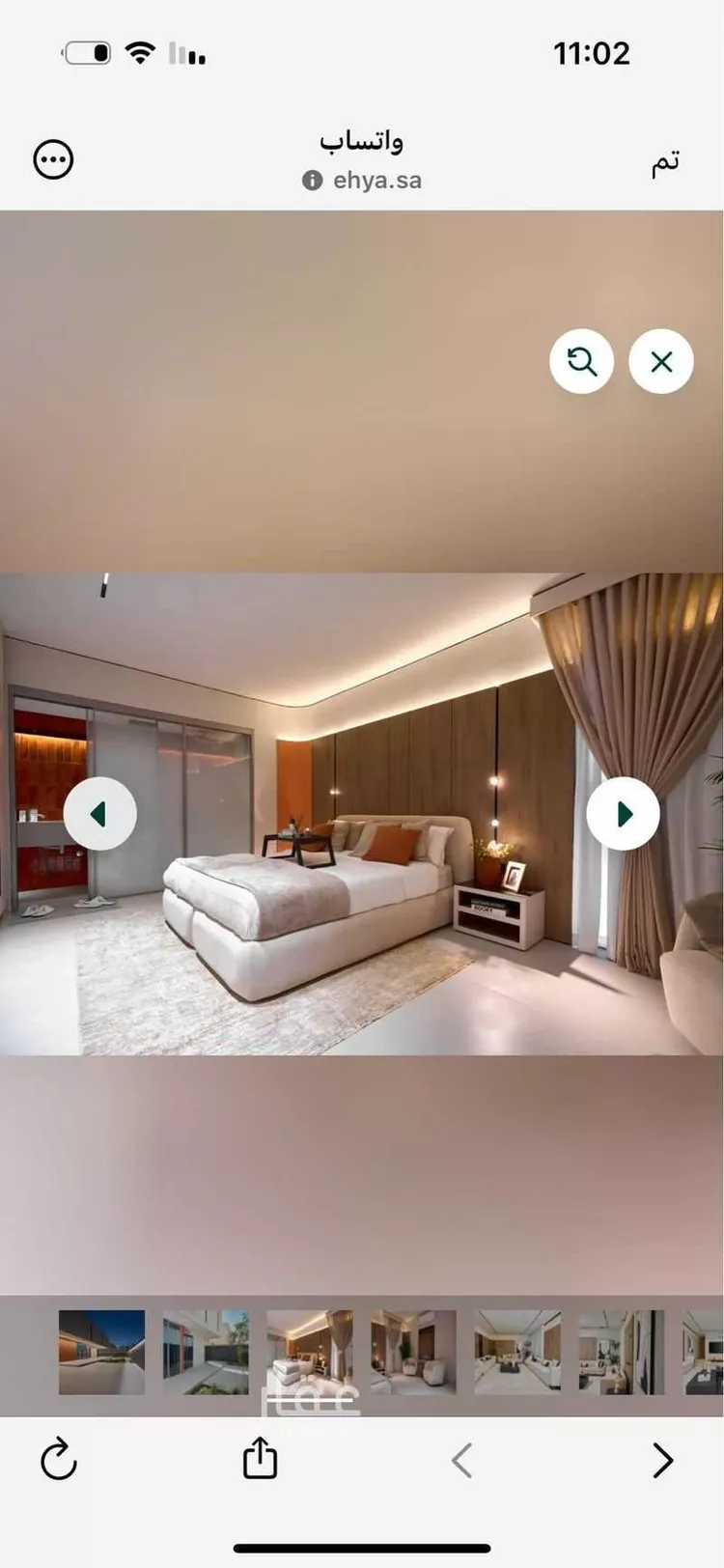Image resolution: width=724 pixels, height=1568 pixels.
Task: Show the next photo
Action: 624,814
